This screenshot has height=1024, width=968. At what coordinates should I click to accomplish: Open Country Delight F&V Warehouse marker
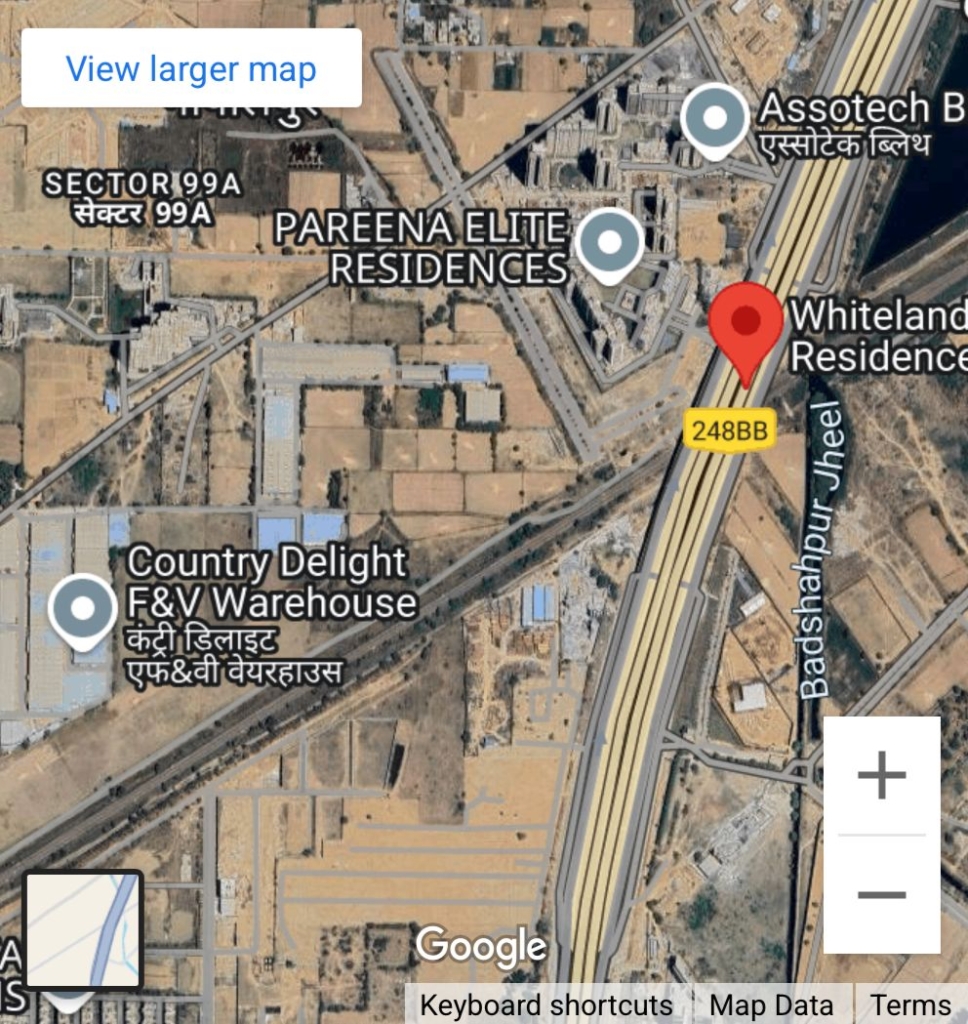83,609
